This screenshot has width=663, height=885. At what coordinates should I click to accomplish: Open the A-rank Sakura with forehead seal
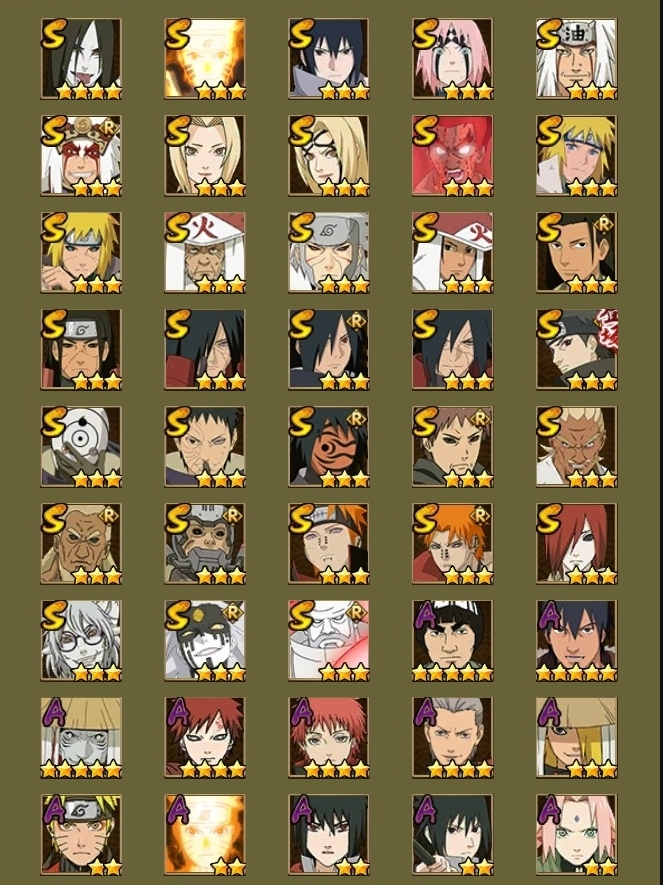click(x=576, y=834)
